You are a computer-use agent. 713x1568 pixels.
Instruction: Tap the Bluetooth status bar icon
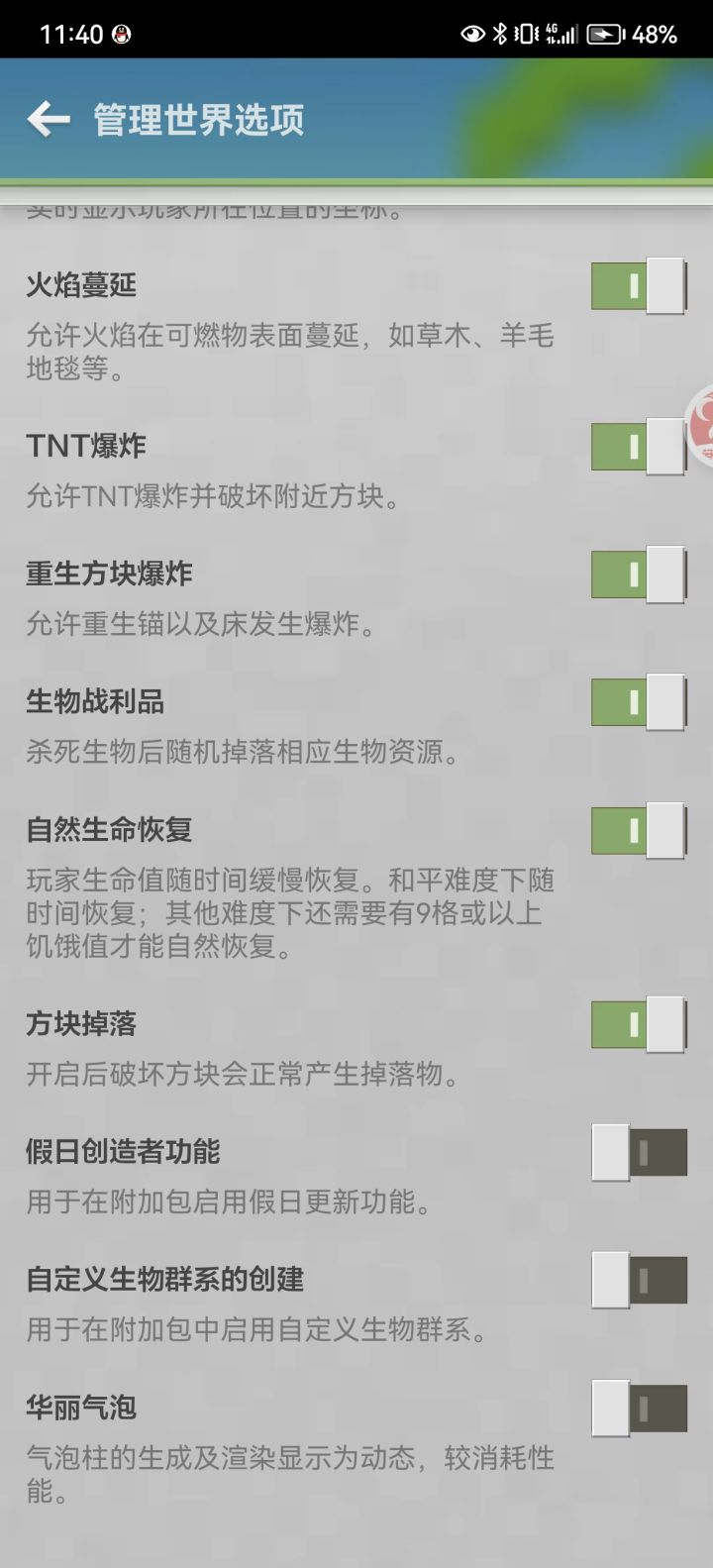(x=500, y=33)
